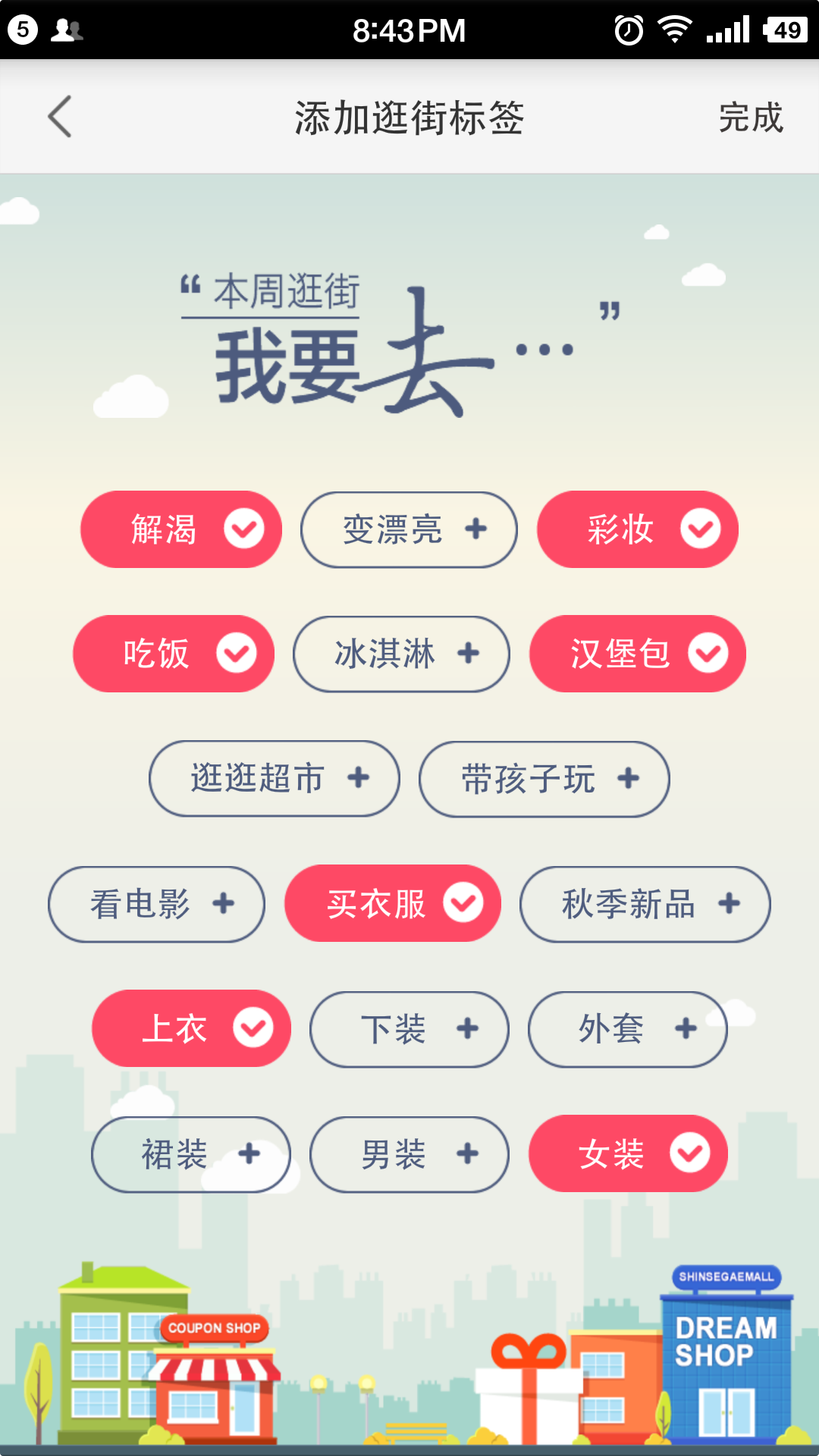
Task: Add the 变漂亮 tag
Action: click(409, 529)
